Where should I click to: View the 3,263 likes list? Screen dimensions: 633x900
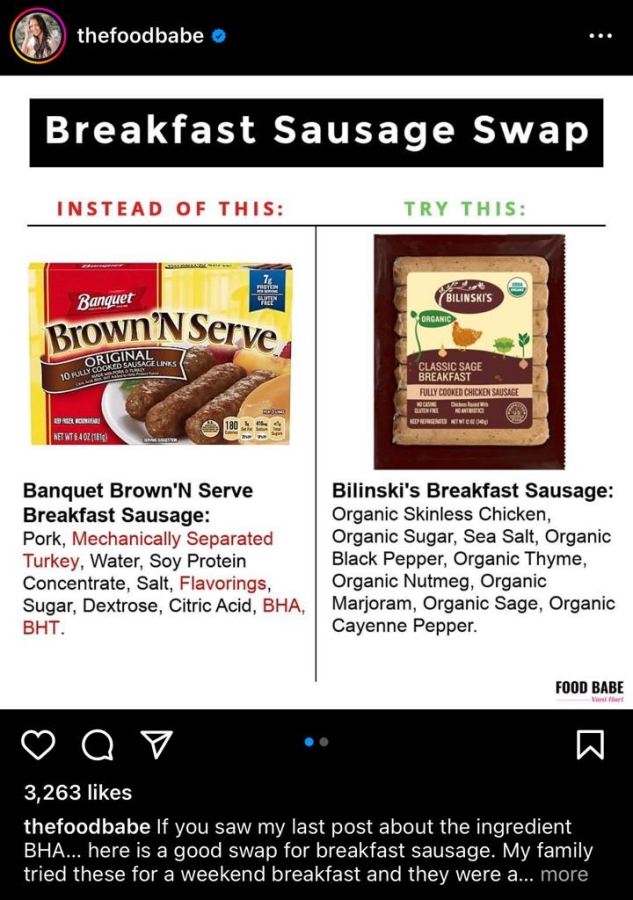[x=77, y=792]
